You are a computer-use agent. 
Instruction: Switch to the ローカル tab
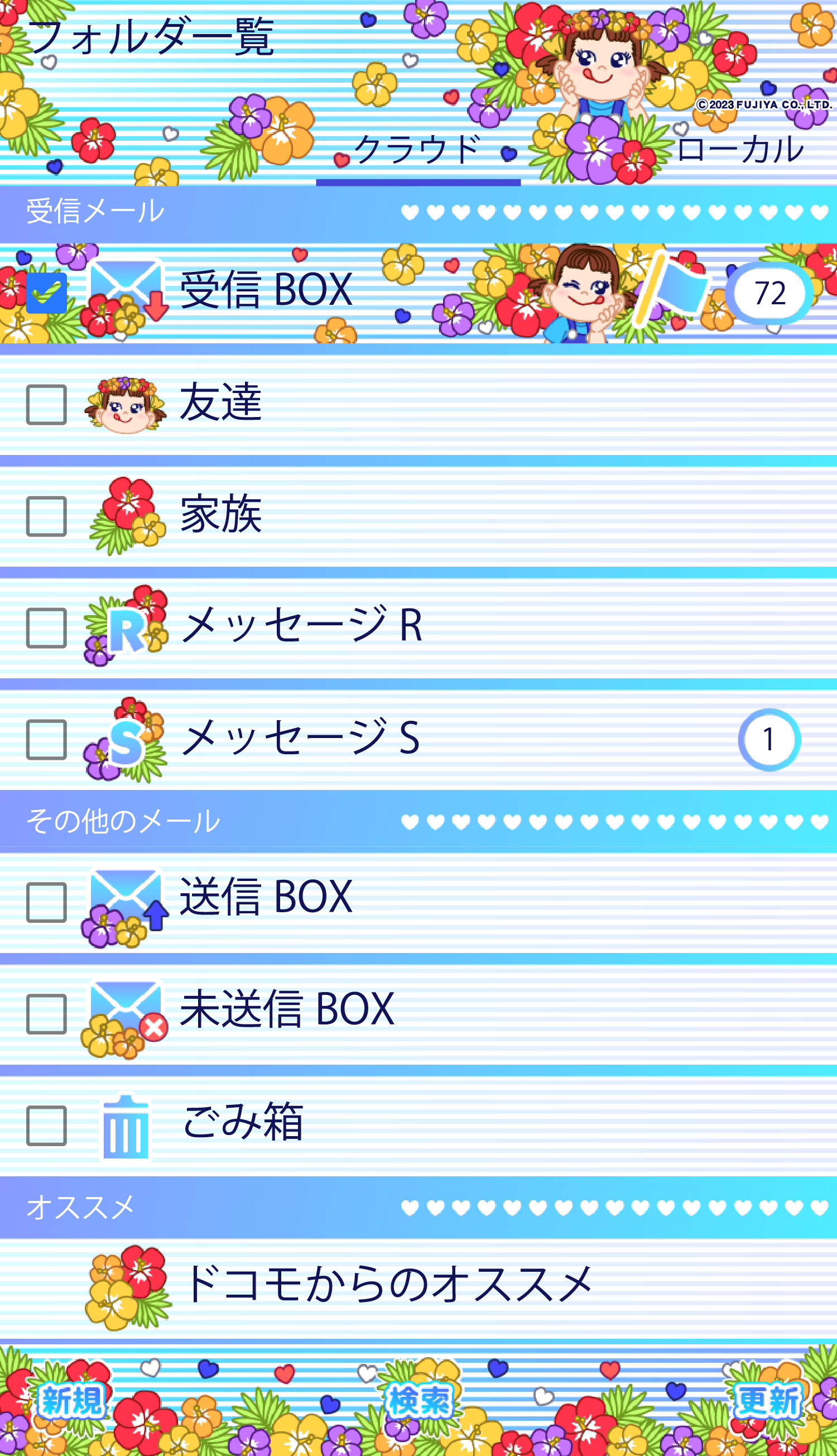740,151
